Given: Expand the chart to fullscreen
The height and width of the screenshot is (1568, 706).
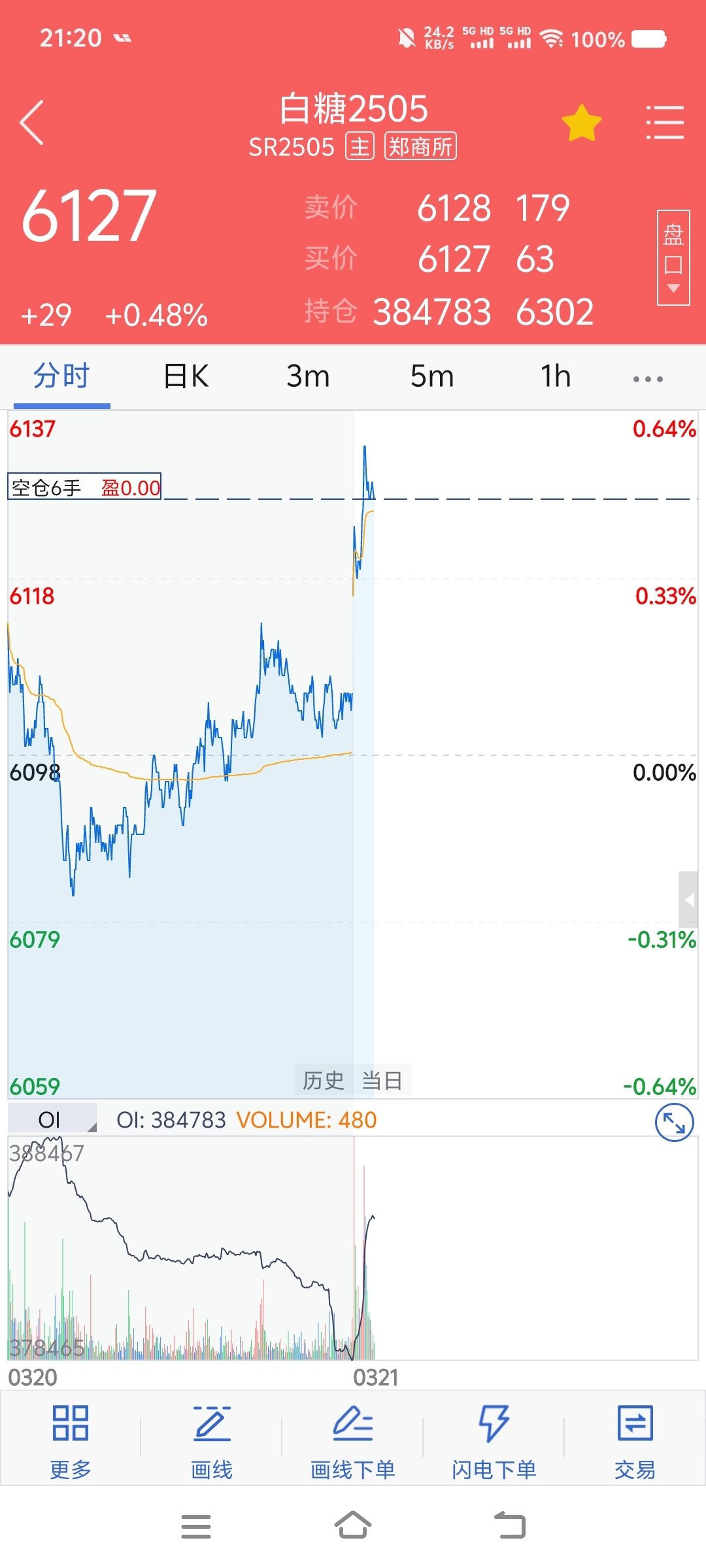Looking at the screenshot, I should [674, 1122].
